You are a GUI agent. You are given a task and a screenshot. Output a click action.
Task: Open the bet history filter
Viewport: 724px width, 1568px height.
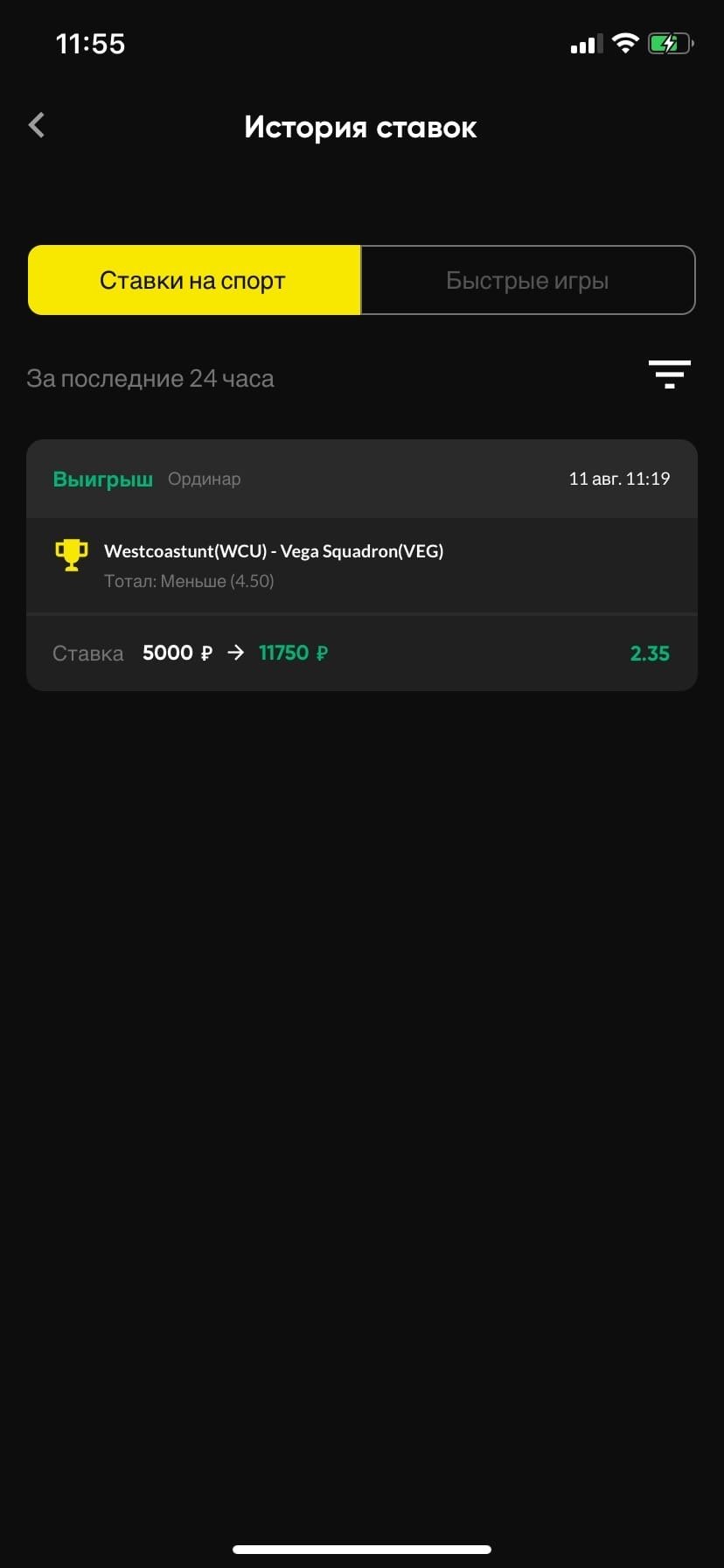pyautogui.click(x=669, y=374)
